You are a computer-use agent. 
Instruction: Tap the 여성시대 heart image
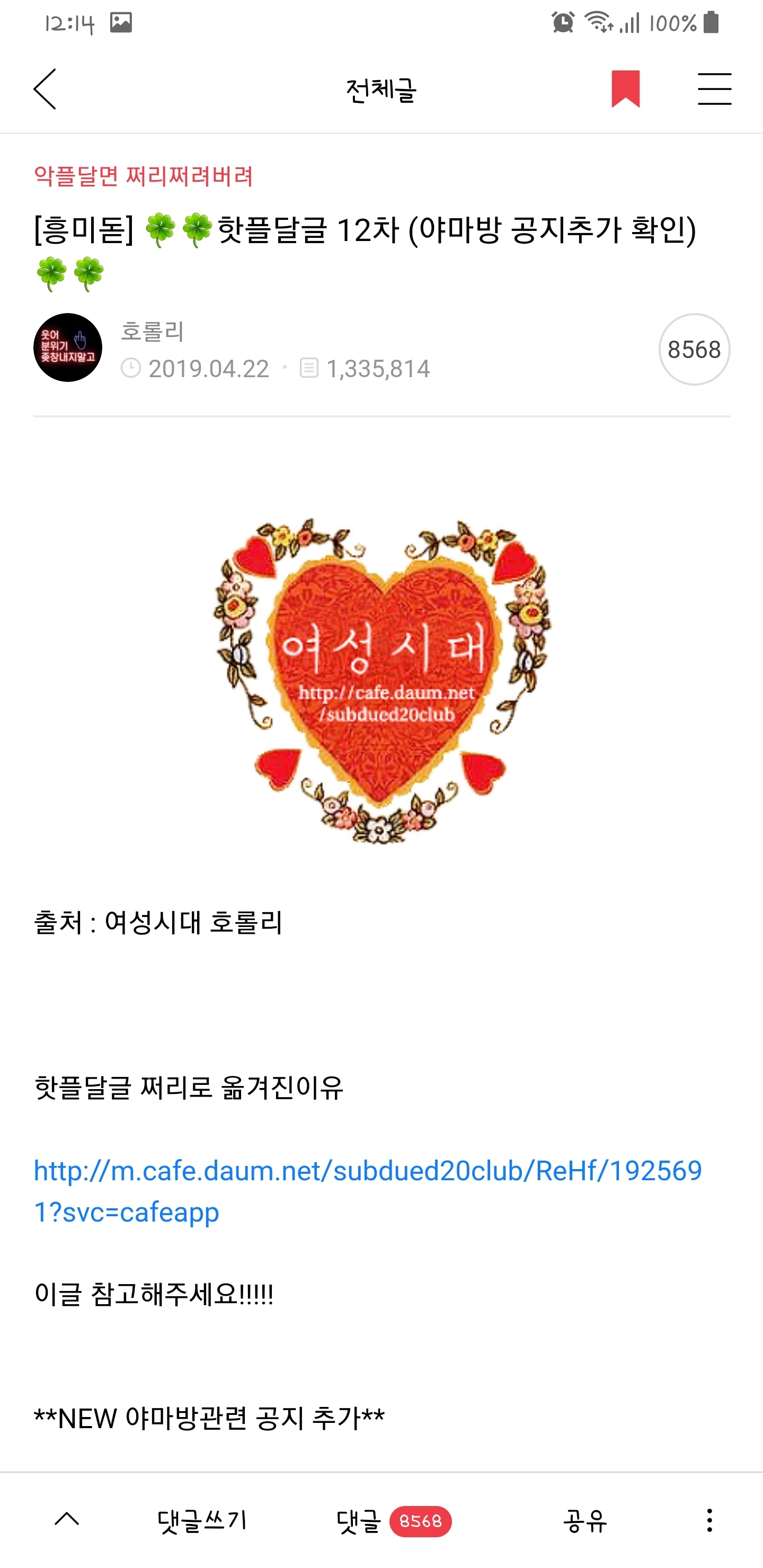pos(382,681)
